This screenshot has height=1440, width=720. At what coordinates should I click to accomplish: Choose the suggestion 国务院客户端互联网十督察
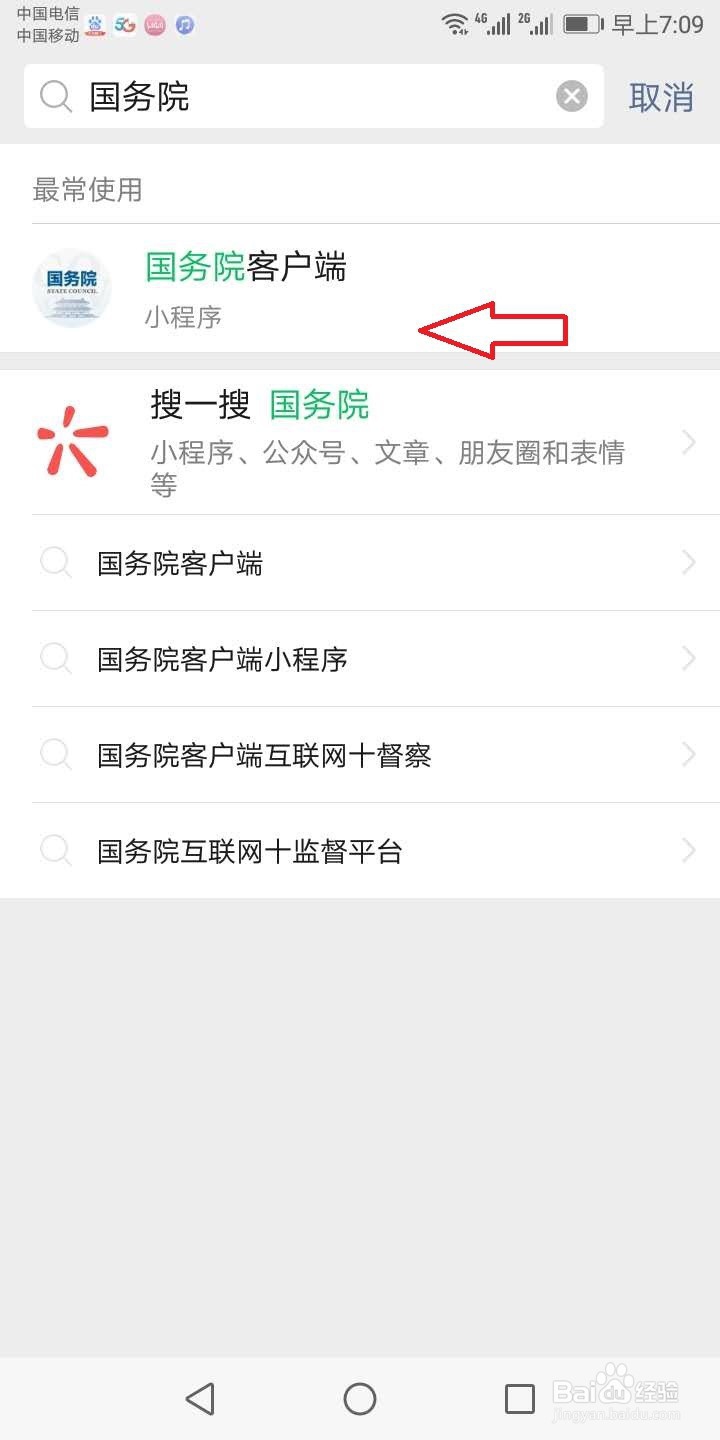click(360, 755)
